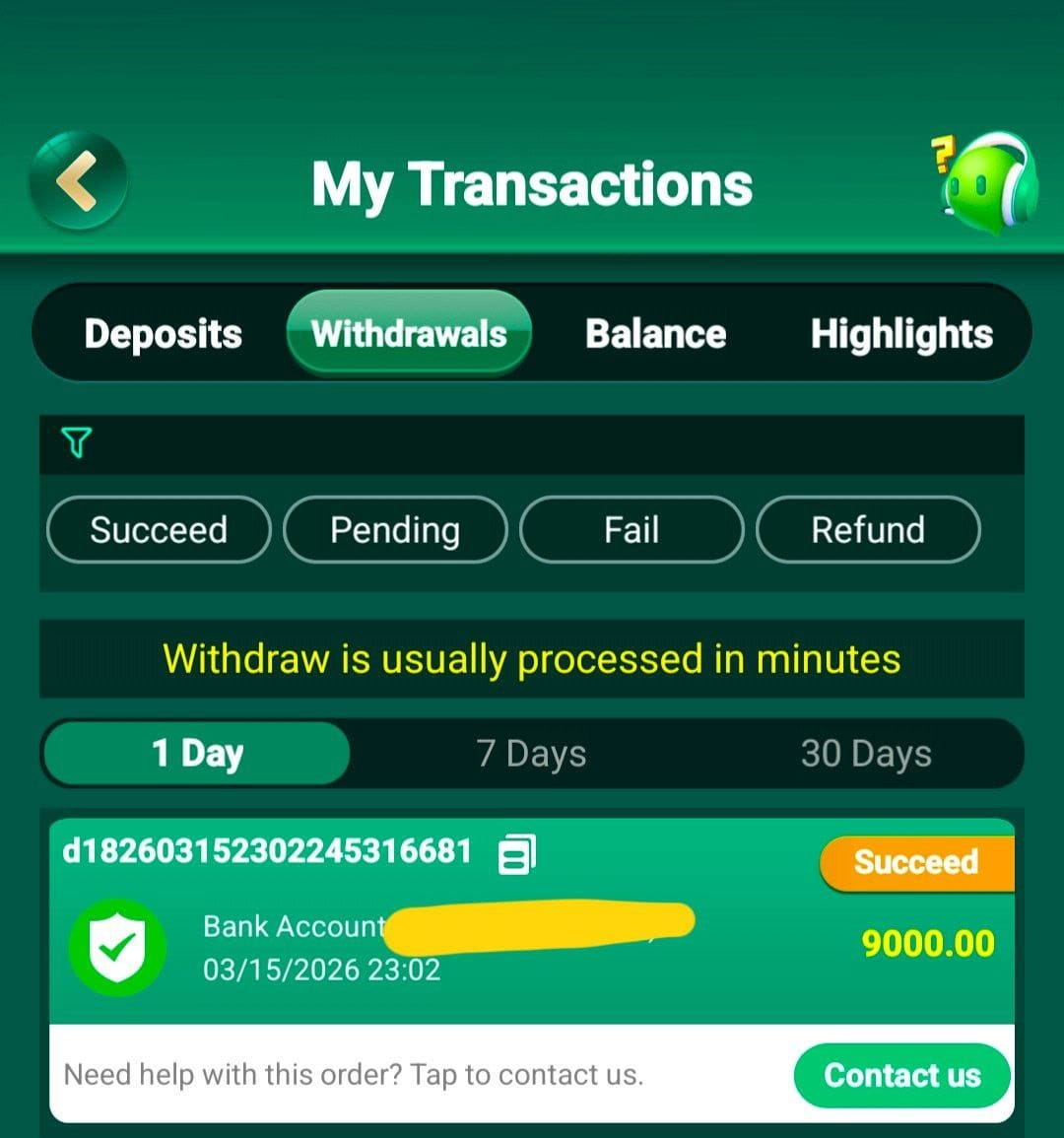Screen dimensions: 1064x1138
Task: Select the Withdrawals tab
Action: click(x=409, y=334)
